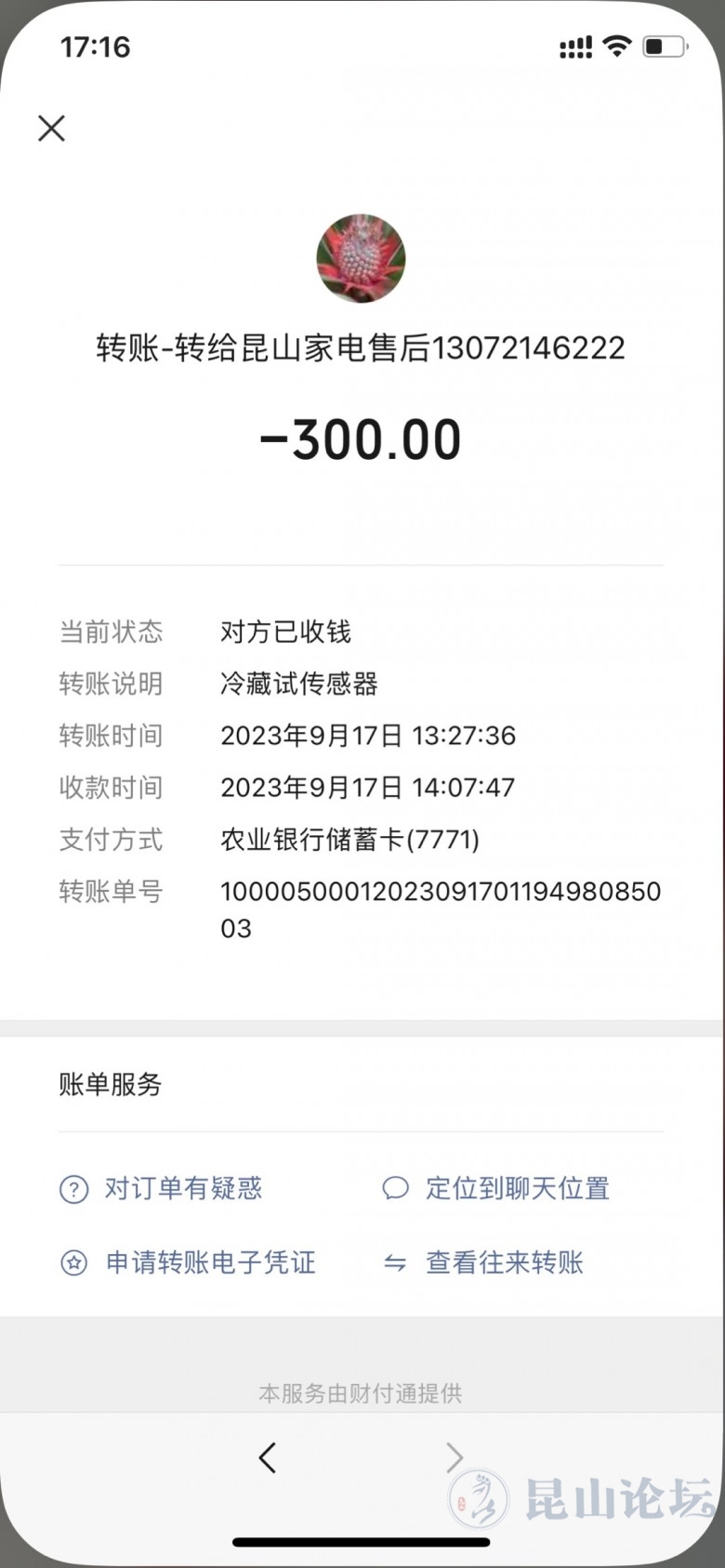Image resolution: width=725 pixels, height=1568 pixels.
Task: Close the transfer details page
Action: pos(52,128)
